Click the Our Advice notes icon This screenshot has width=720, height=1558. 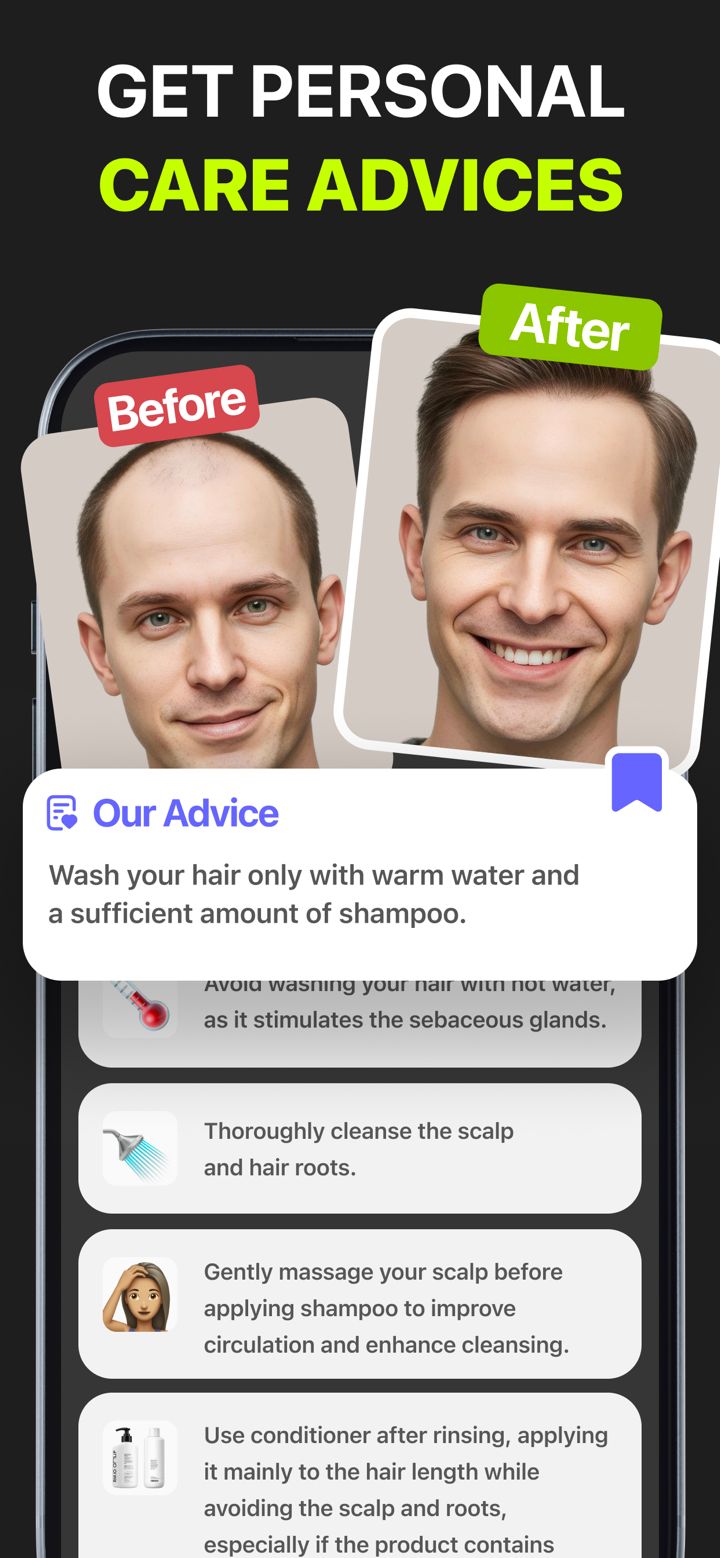(61, 813)
